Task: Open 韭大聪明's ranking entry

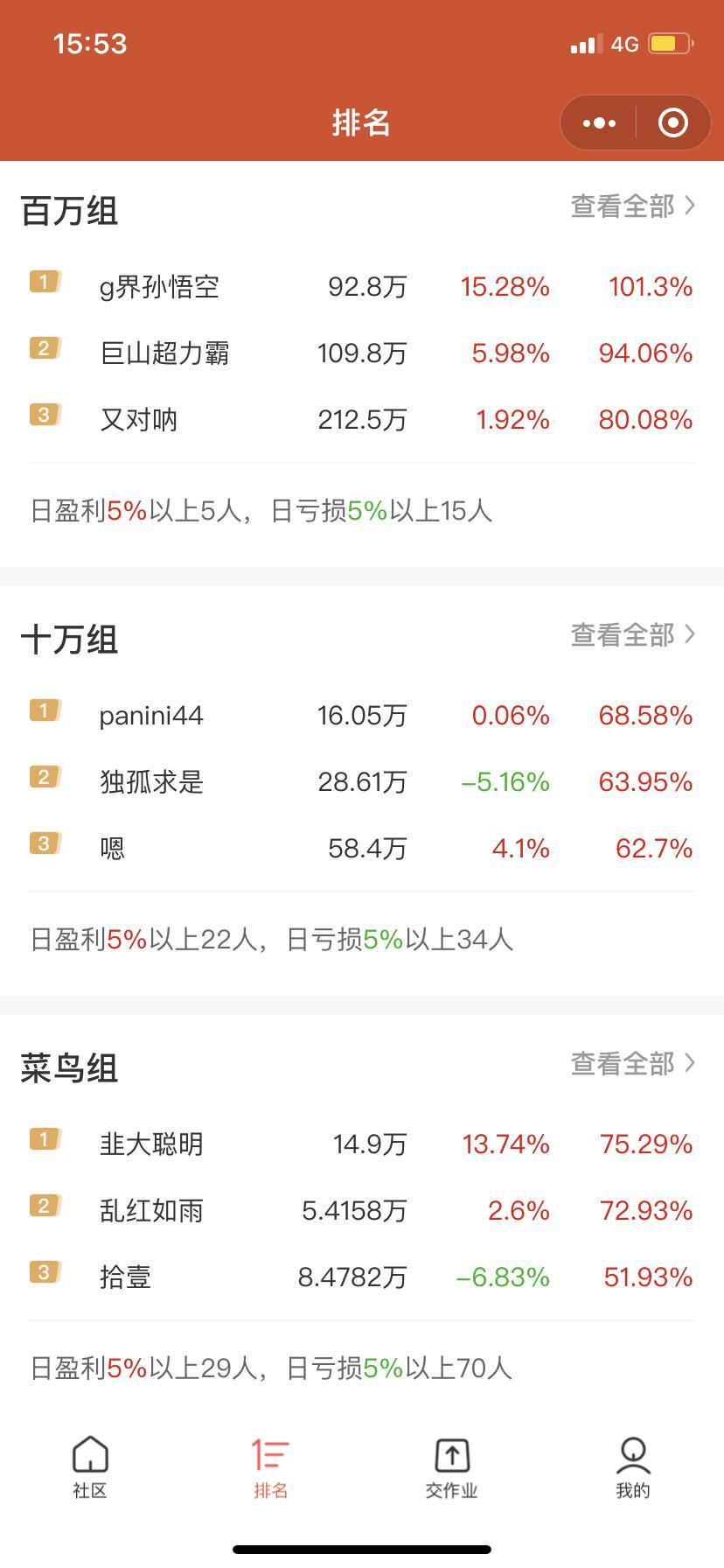Action: pos(362,1144)
